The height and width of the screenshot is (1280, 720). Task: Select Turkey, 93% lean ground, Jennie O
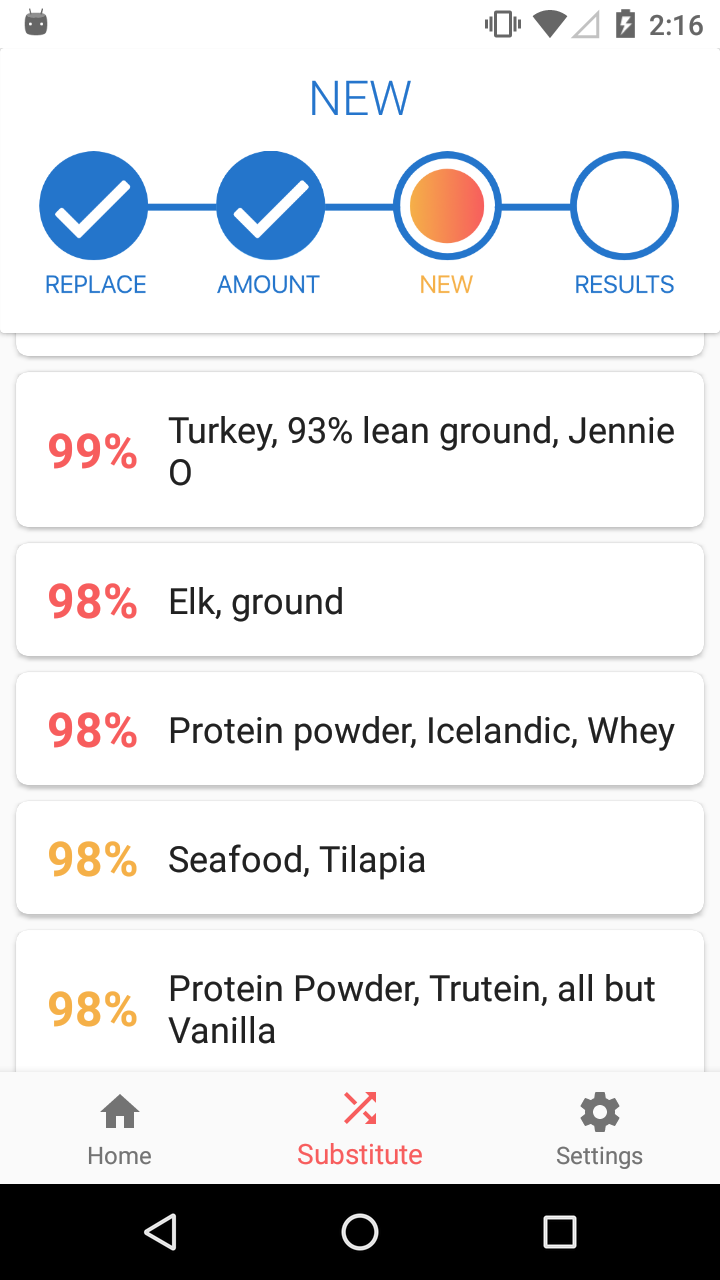(360, 450)
